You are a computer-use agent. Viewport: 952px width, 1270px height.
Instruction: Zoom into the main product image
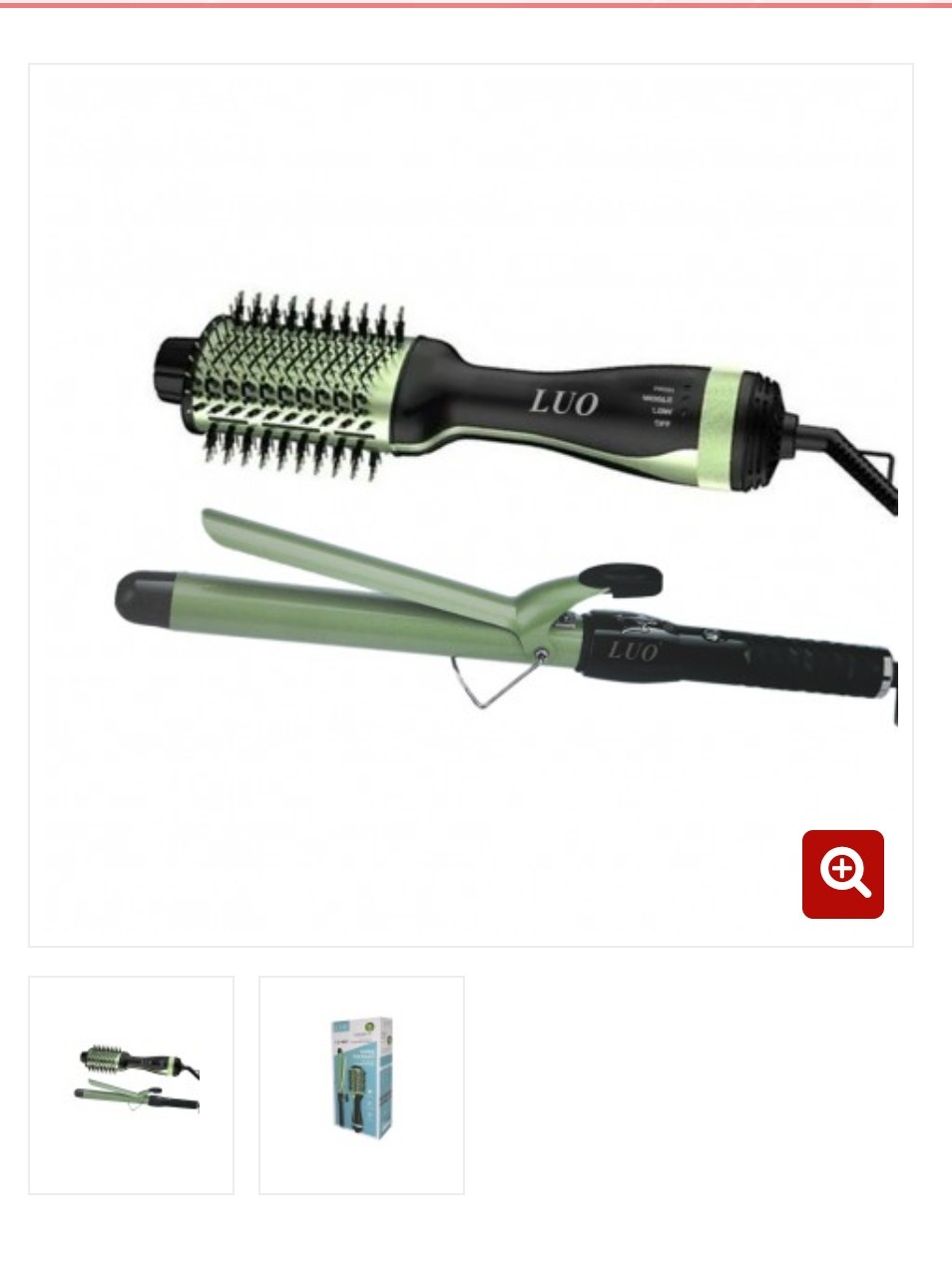(x=842, y=874)
